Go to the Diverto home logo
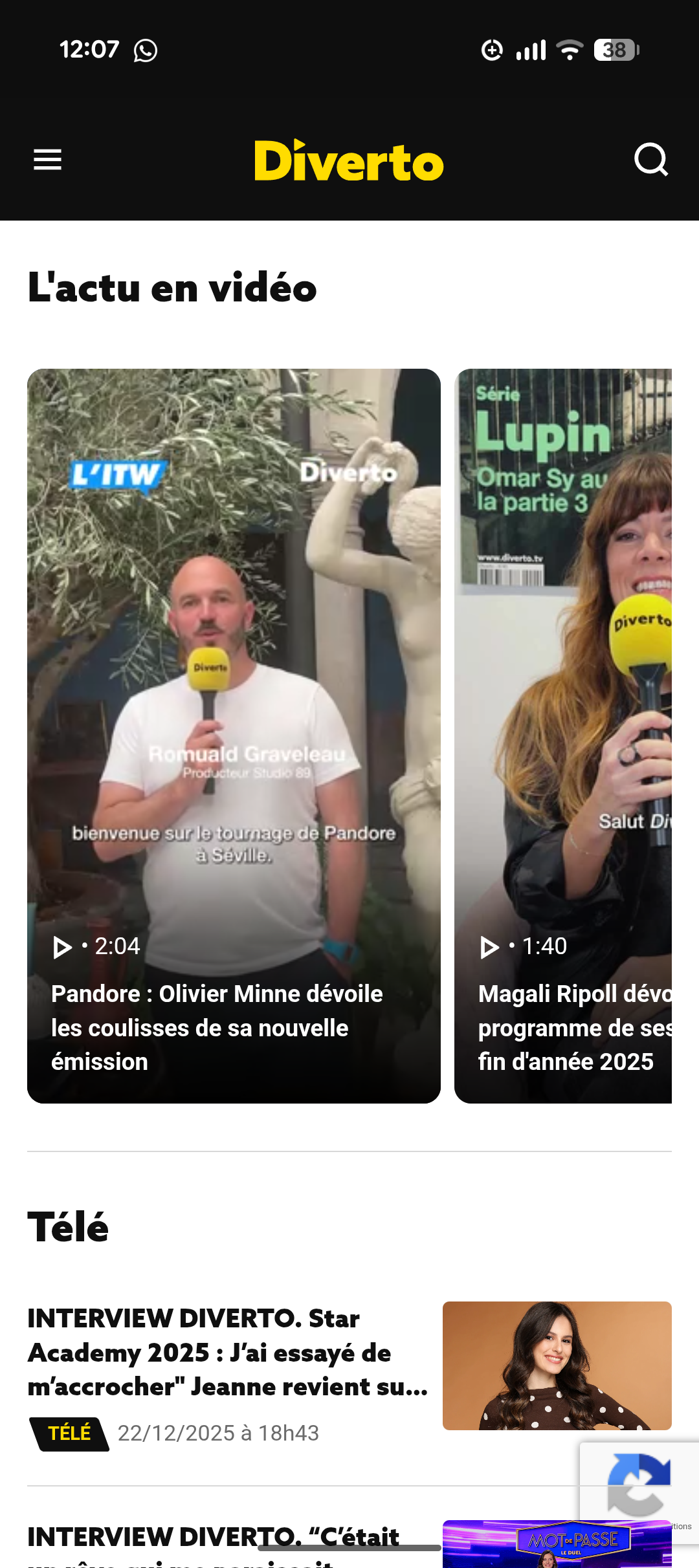 tap(349, 160)
